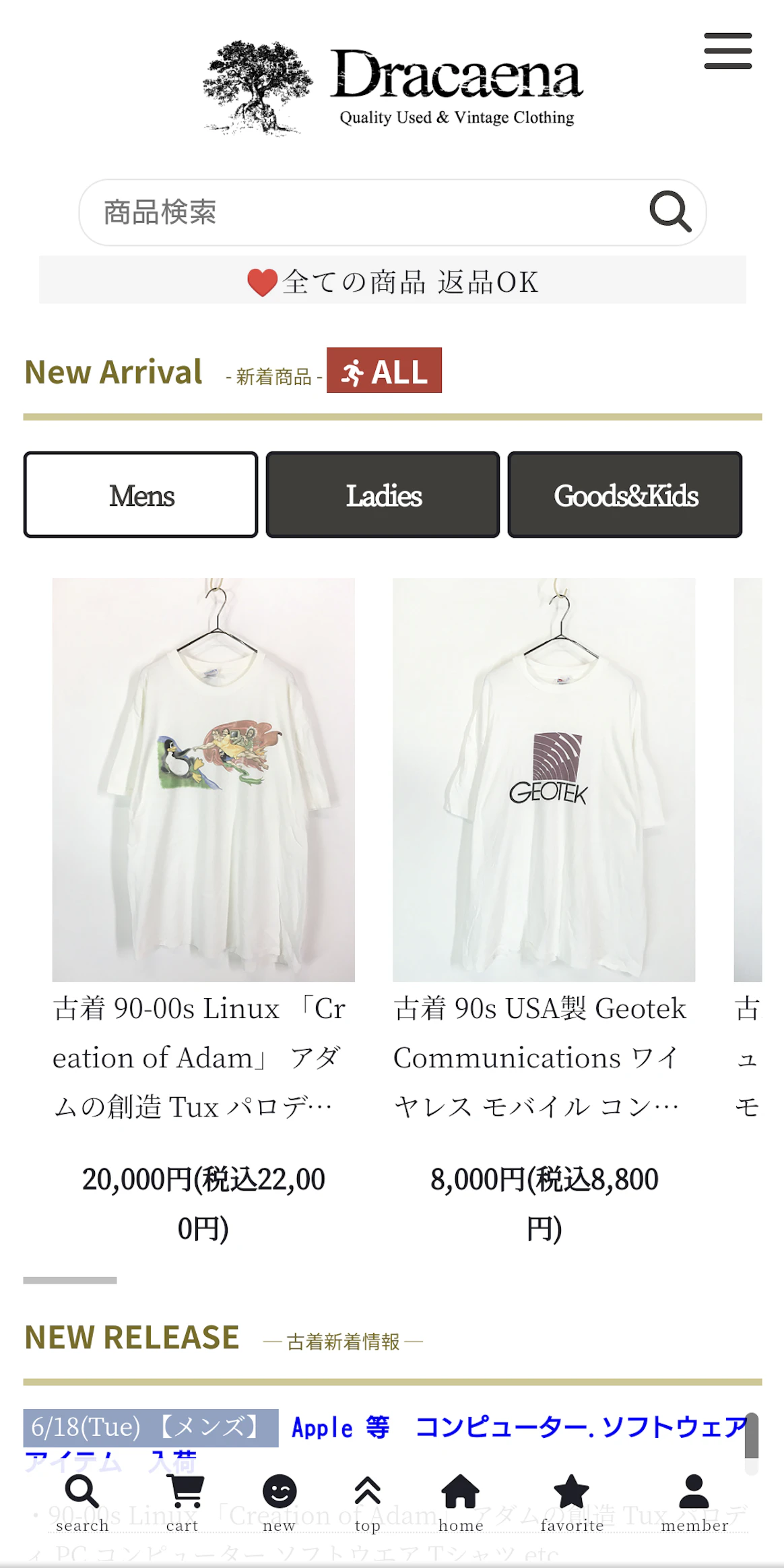
Task: Select the Mens tab
Action: click(141, 495)
